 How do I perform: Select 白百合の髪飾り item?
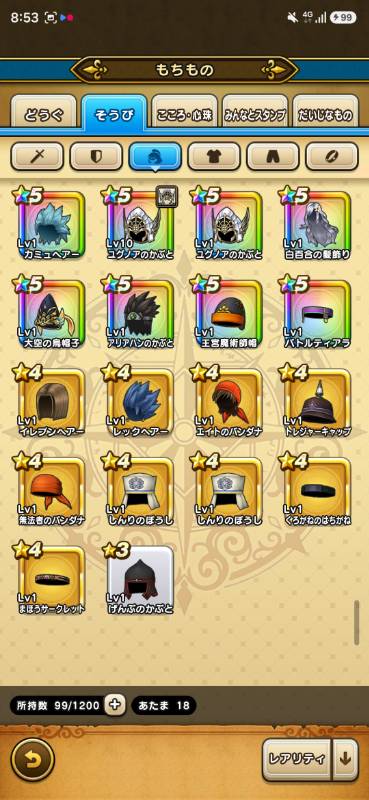coord(317,225)
